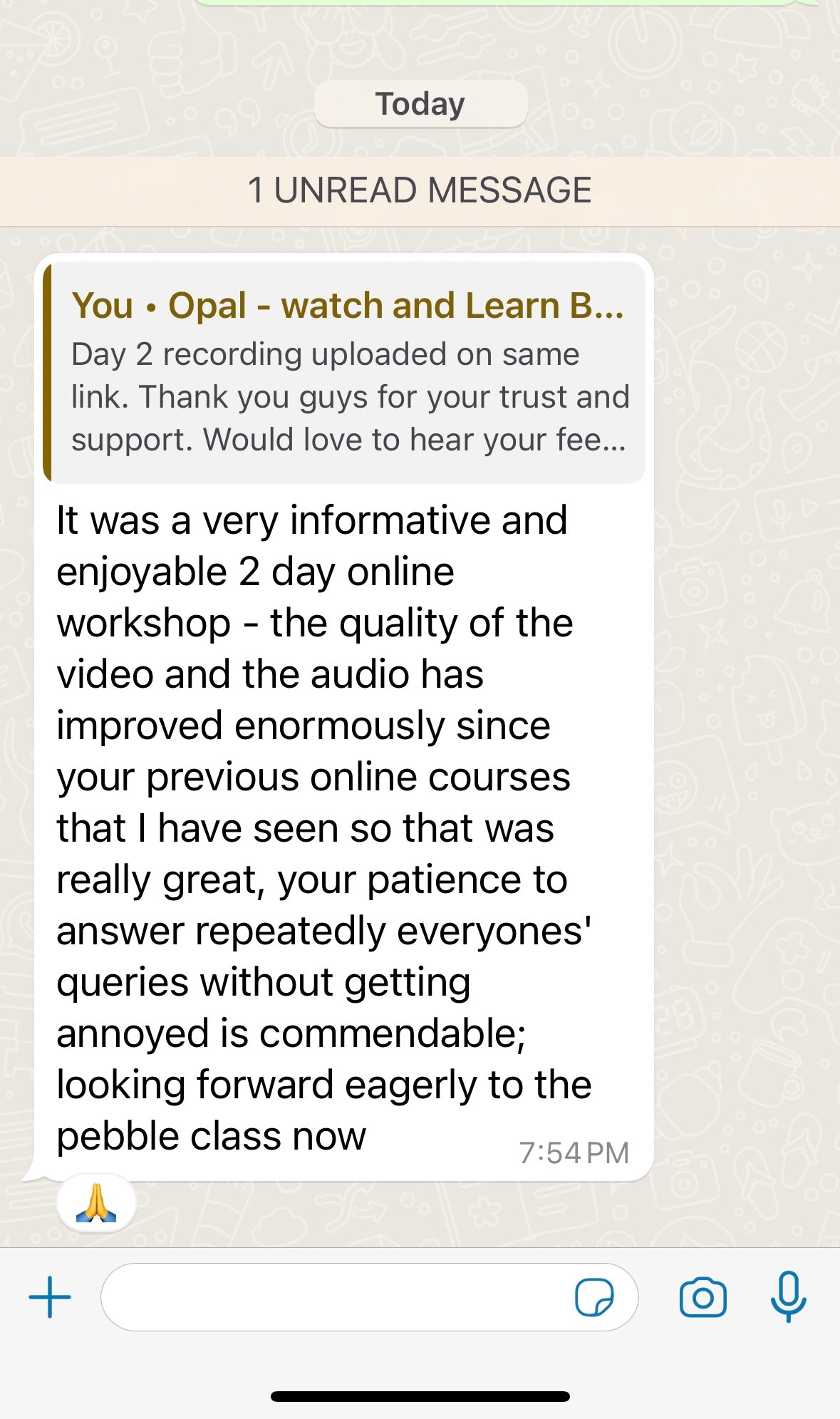The width and height of the screenshot is (840, 1419).
Task: Launch the camera to send a photo
Action: 702,1297
